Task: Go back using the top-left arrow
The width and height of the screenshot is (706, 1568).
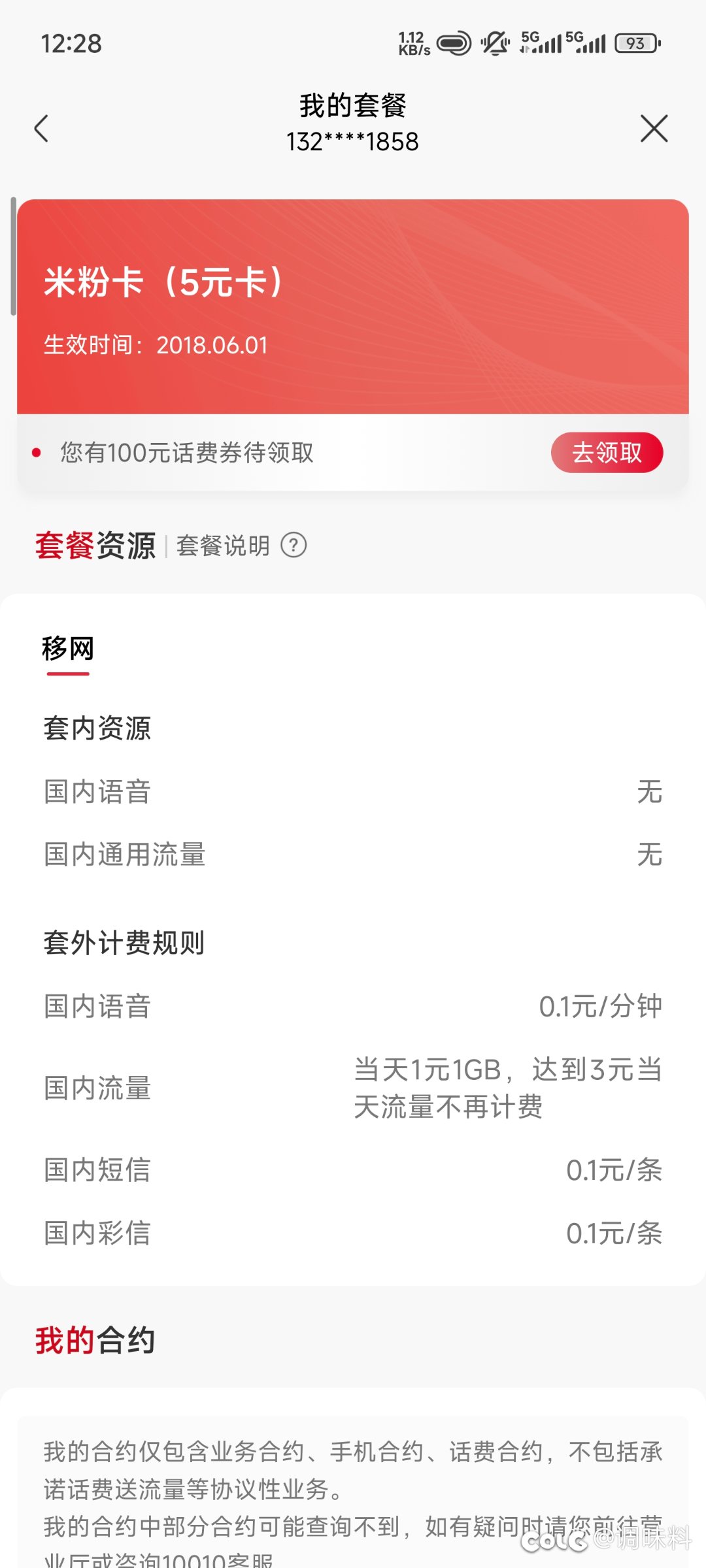Action: tap(42, 128)
